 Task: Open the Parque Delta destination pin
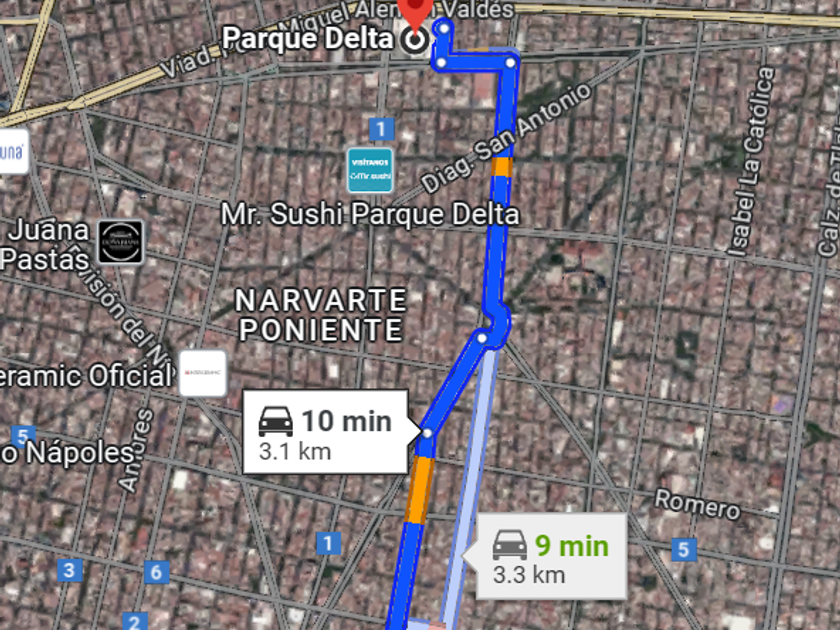(413, 16)
